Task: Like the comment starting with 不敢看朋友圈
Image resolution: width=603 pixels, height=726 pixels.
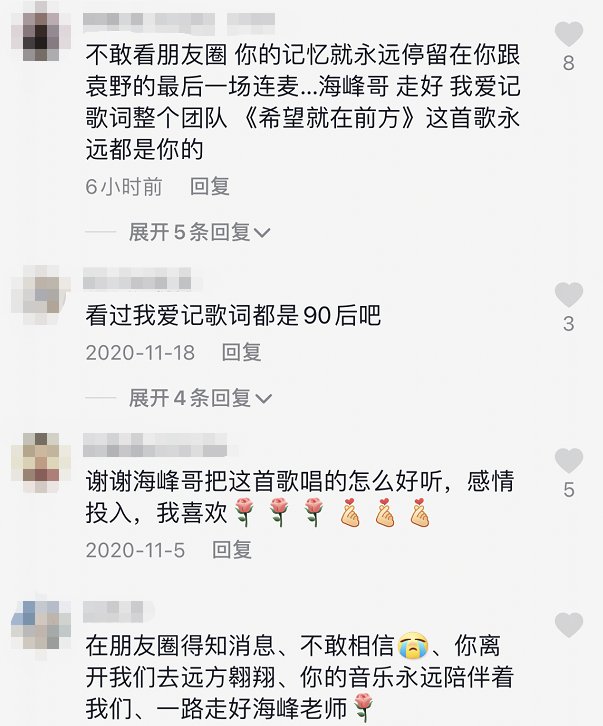Action: coord(568,35)
